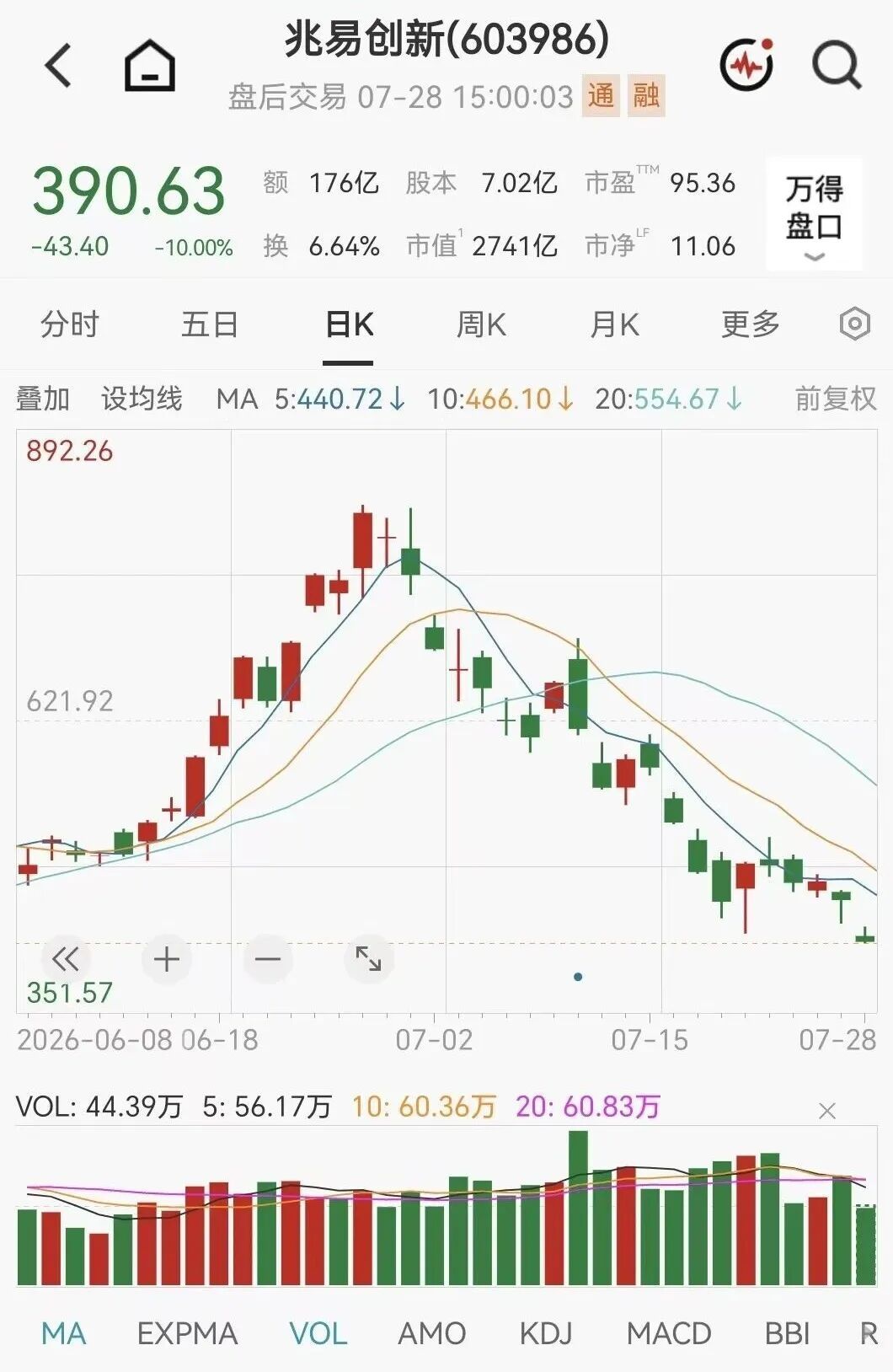
Task: Shift chart earlier with double-arrow button
Action: (x=65, y=959)
